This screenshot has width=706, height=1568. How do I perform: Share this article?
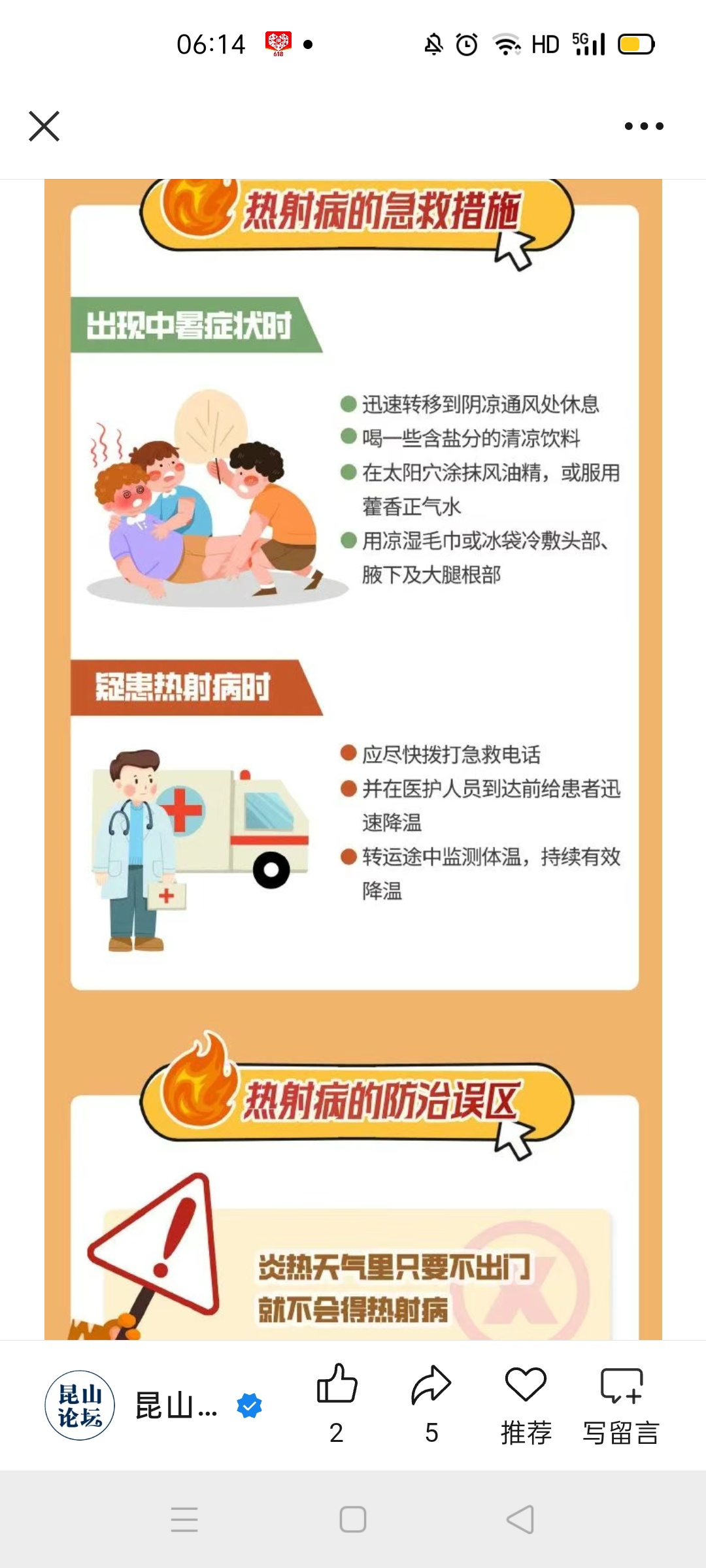click(431, 1385)
